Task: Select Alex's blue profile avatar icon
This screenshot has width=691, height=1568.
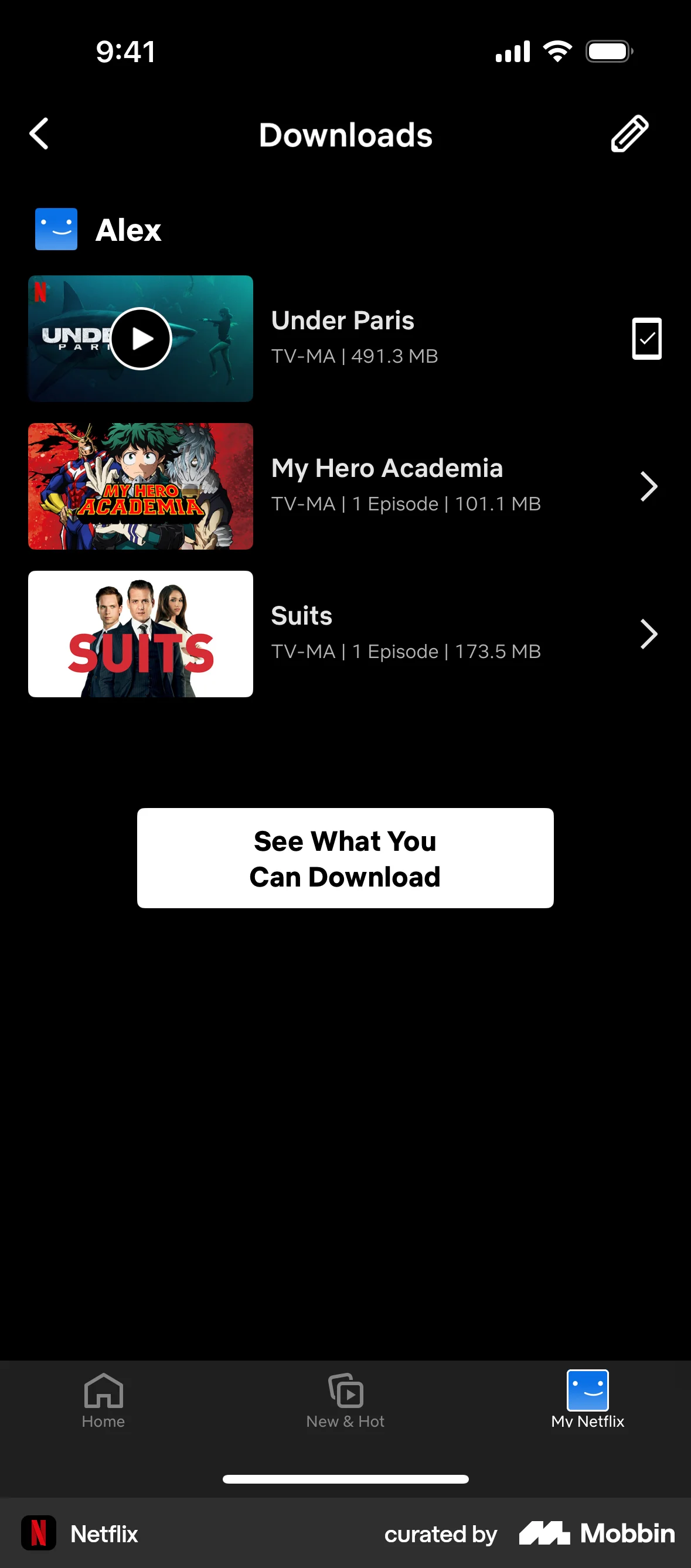Action: pos(56,230)
